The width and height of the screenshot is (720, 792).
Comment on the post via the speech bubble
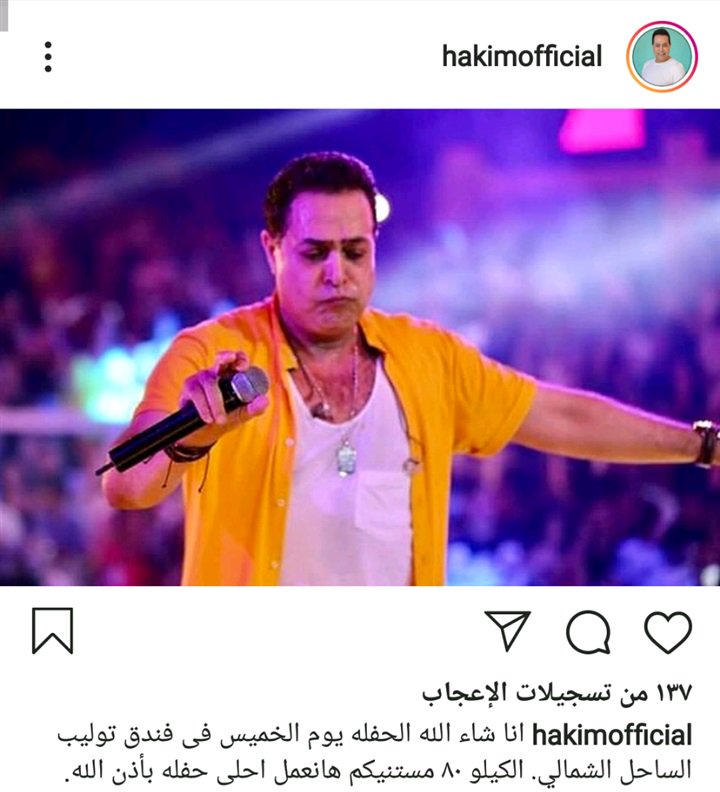(588, 632)
